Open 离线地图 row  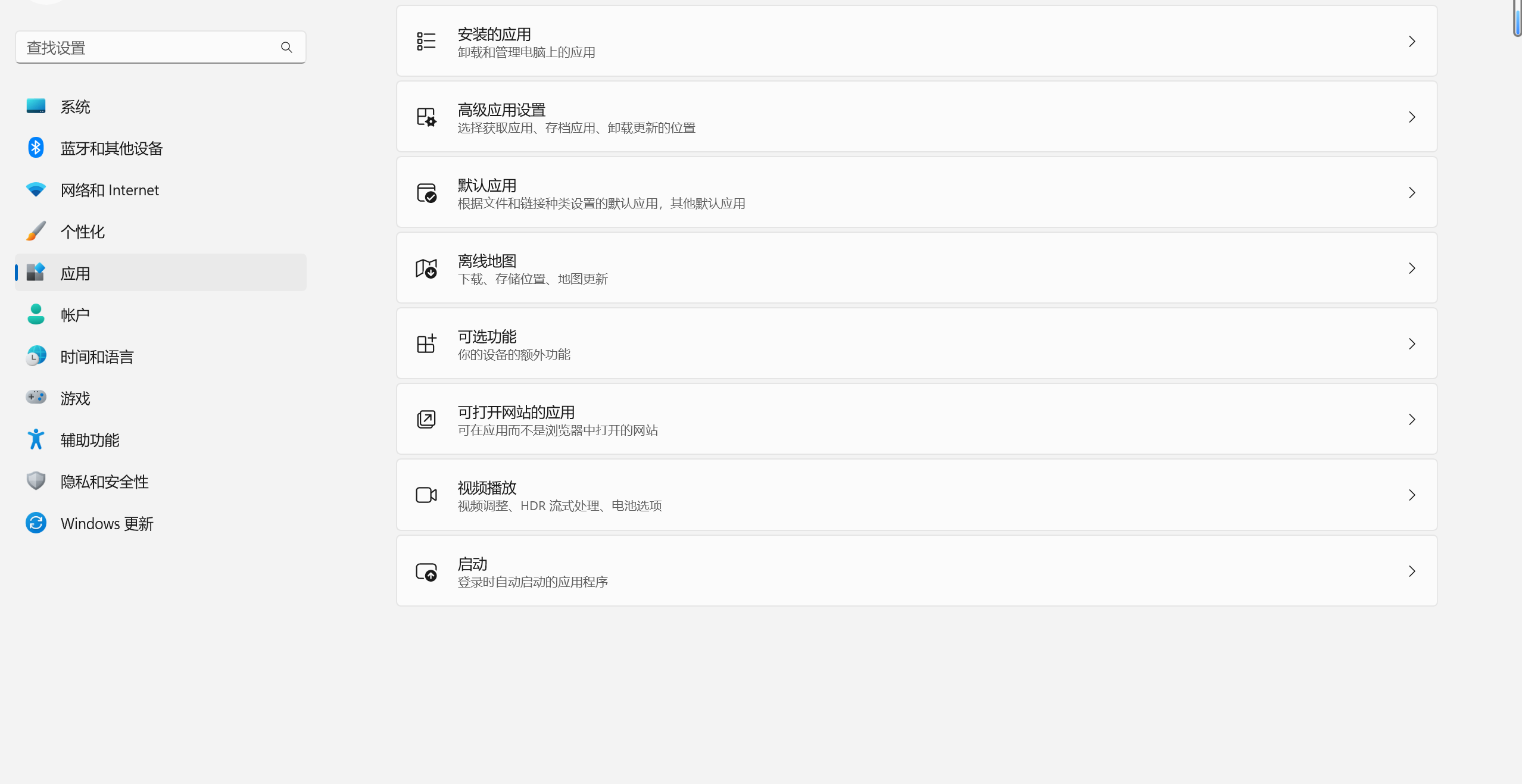click(916, 268)
